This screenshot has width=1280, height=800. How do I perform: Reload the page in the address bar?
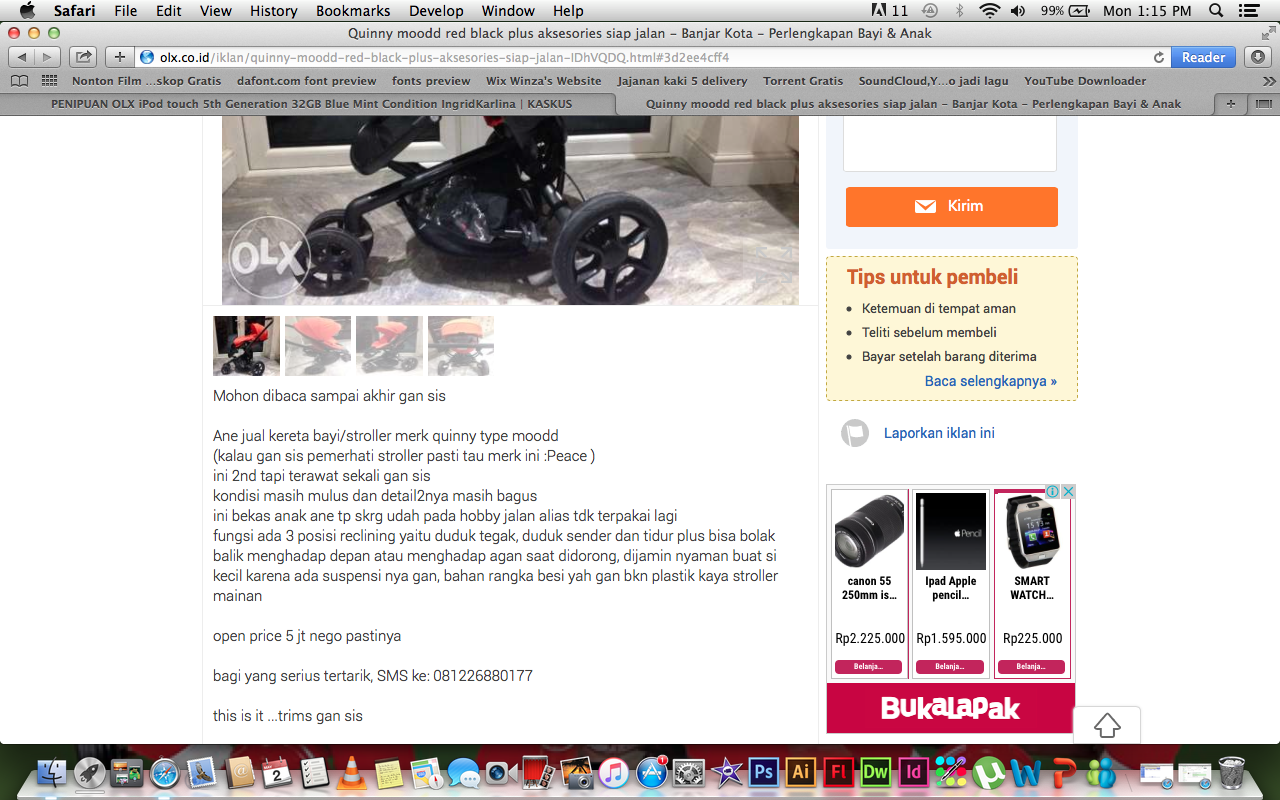click(x=1159, y=57)
